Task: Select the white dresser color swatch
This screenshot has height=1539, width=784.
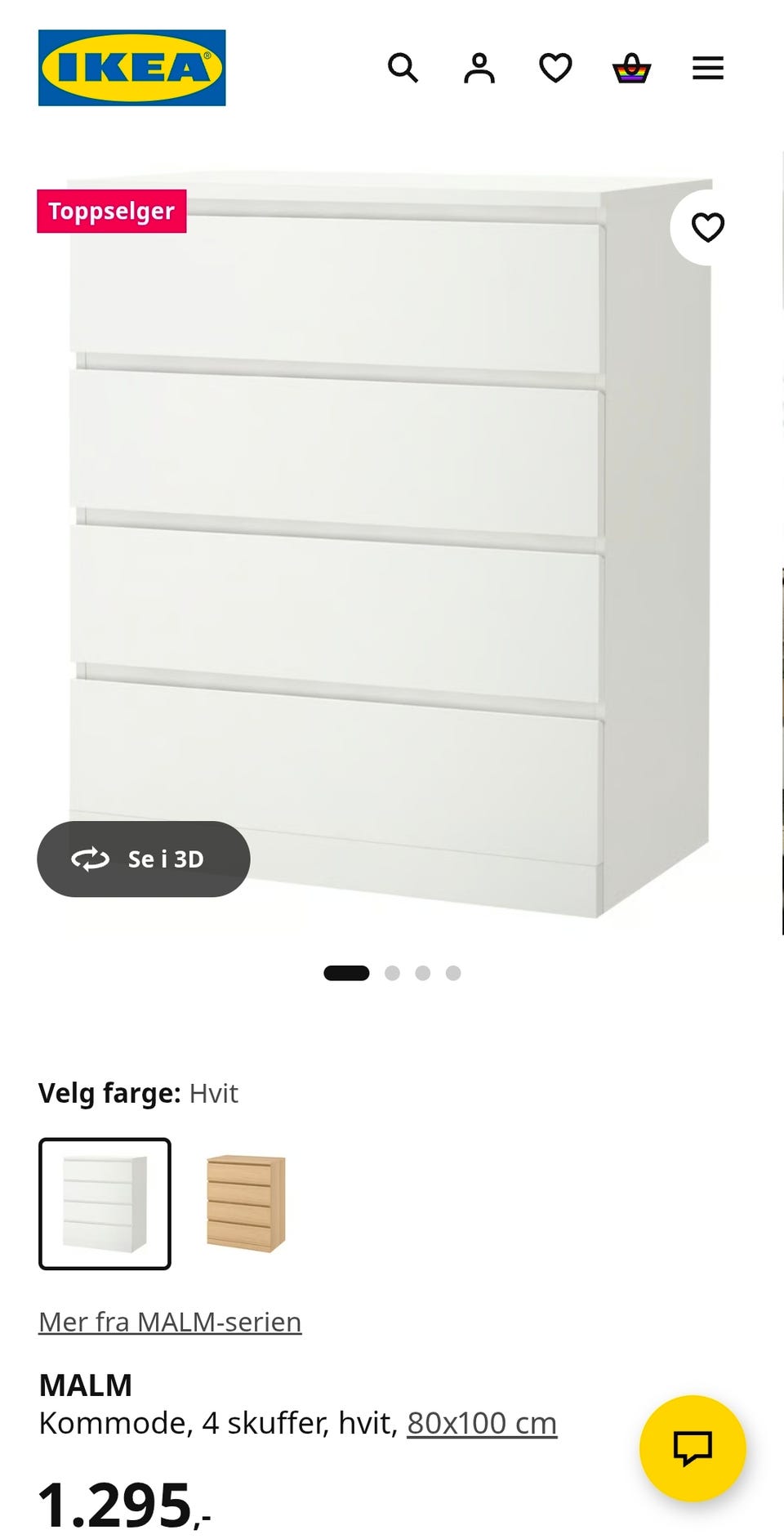Action: (105, 1203)
